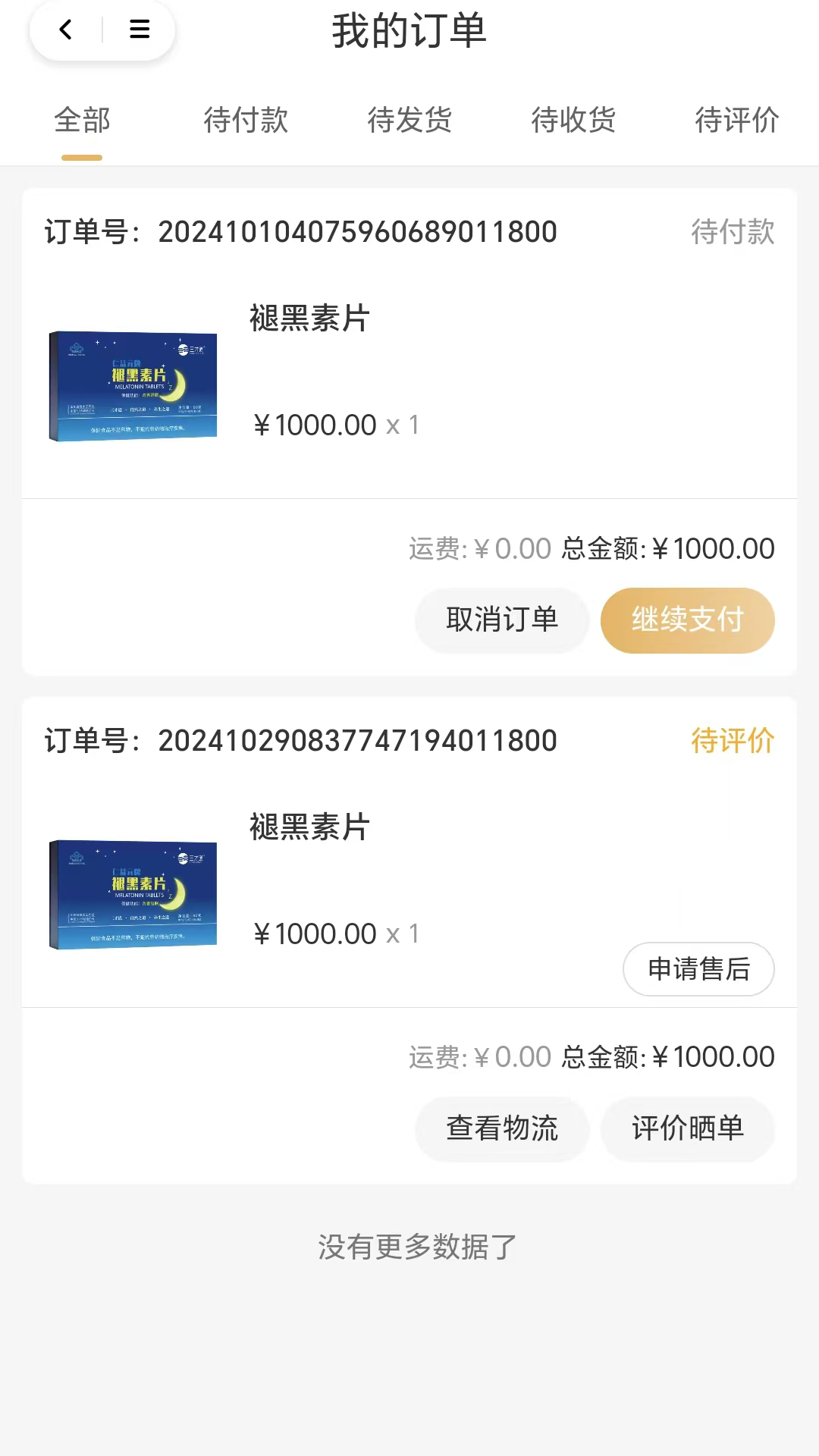Select the 待评价 tab
Screen dimensions: 819x1456
click(736, 121)
